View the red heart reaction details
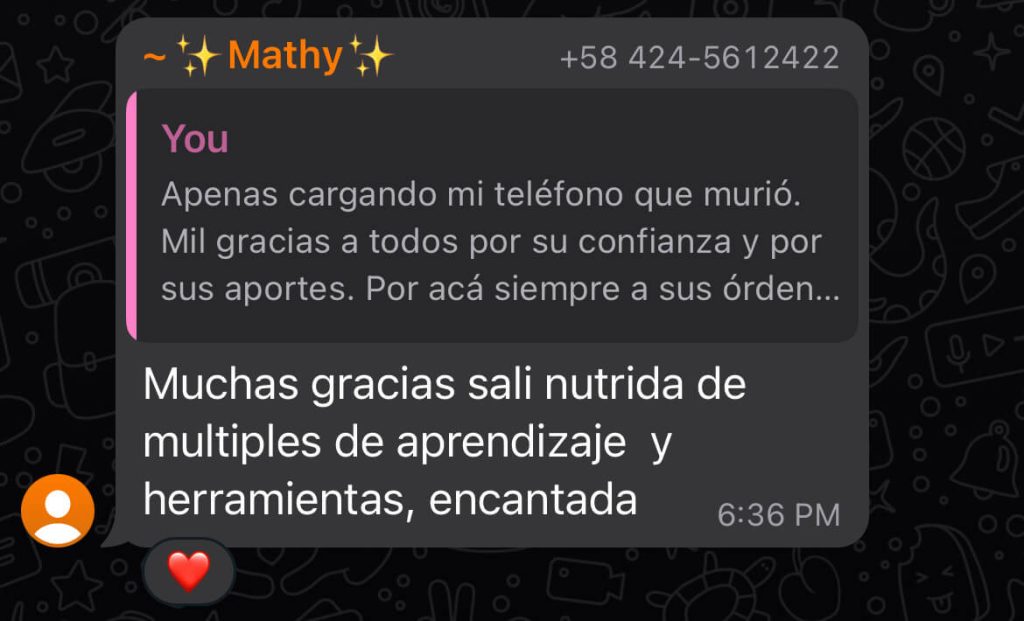The height and width of the screenshot is (621, 1024). (188, 572)
